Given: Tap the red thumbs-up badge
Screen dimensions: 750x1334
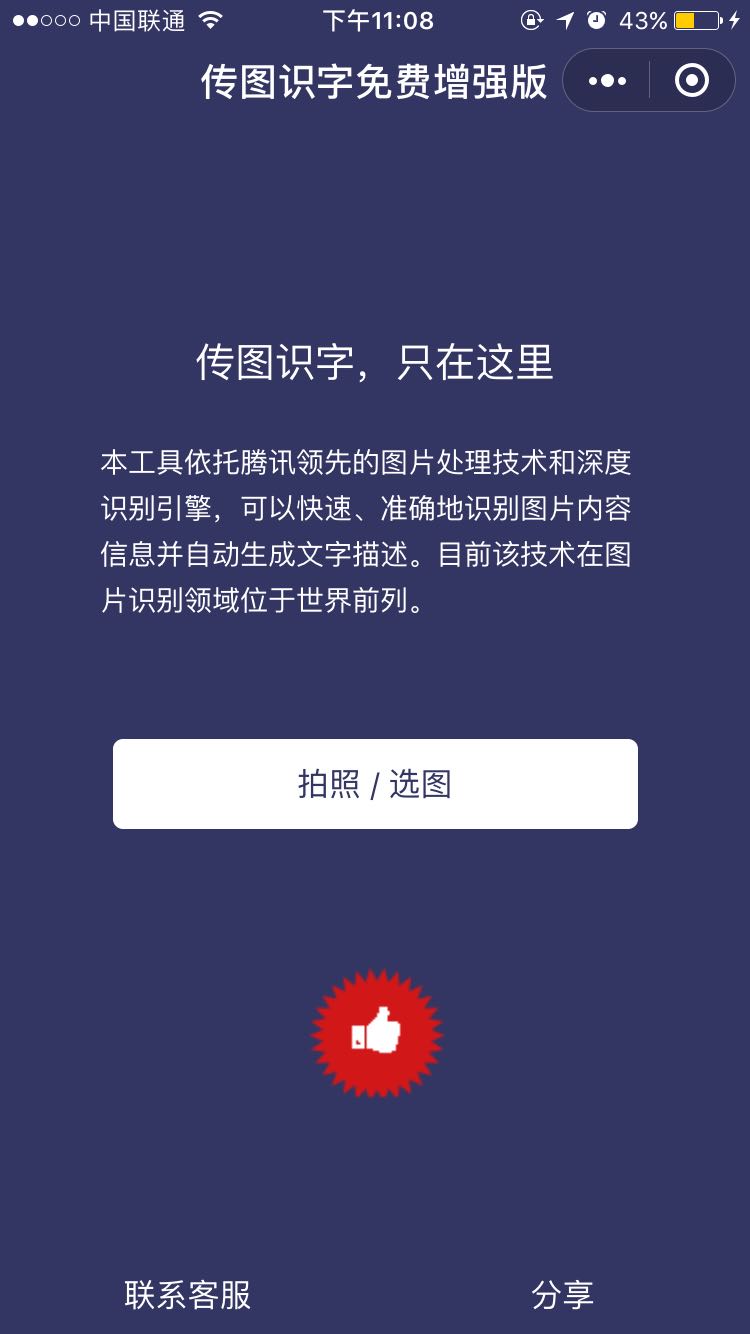Looking at the screenshot, I should [x=376, y=1033].
